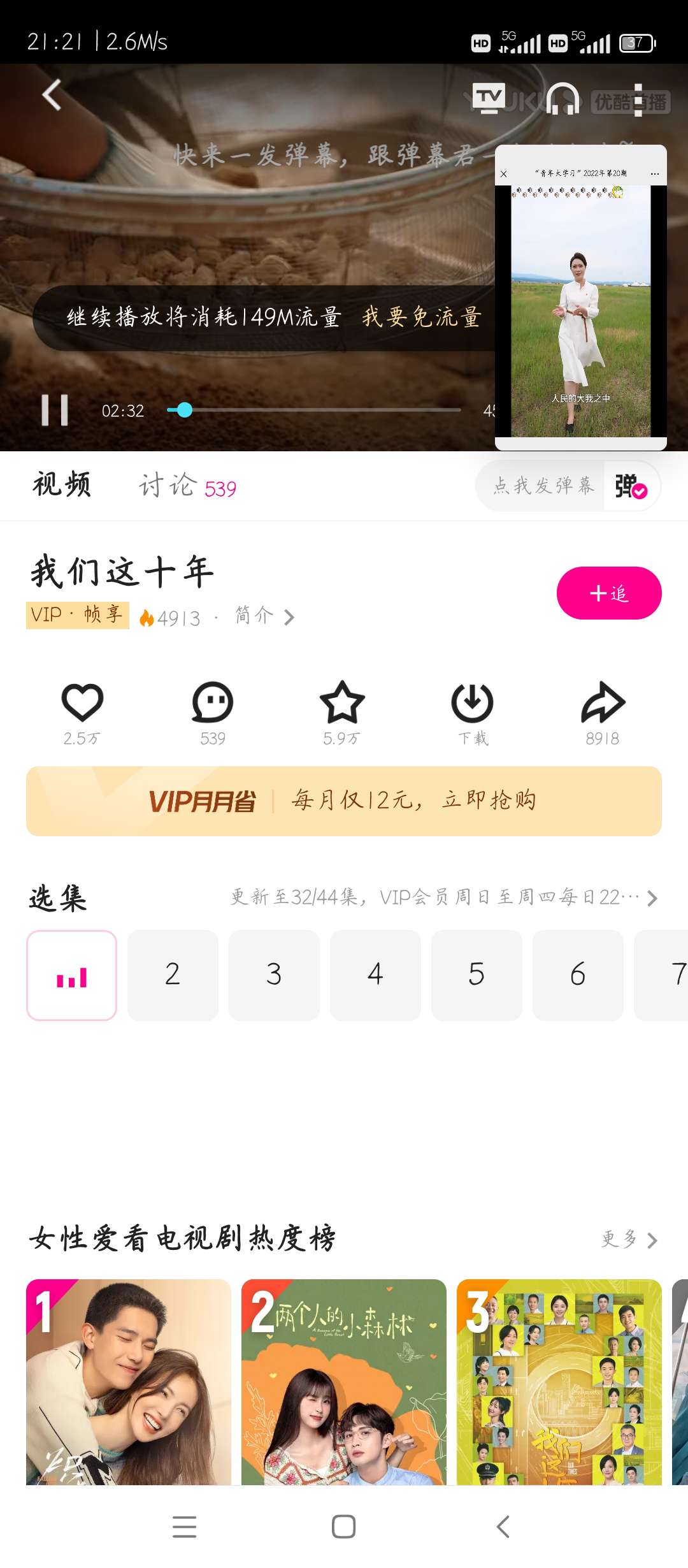
Task: Switch to the 视频 tab
Action: 62,486
